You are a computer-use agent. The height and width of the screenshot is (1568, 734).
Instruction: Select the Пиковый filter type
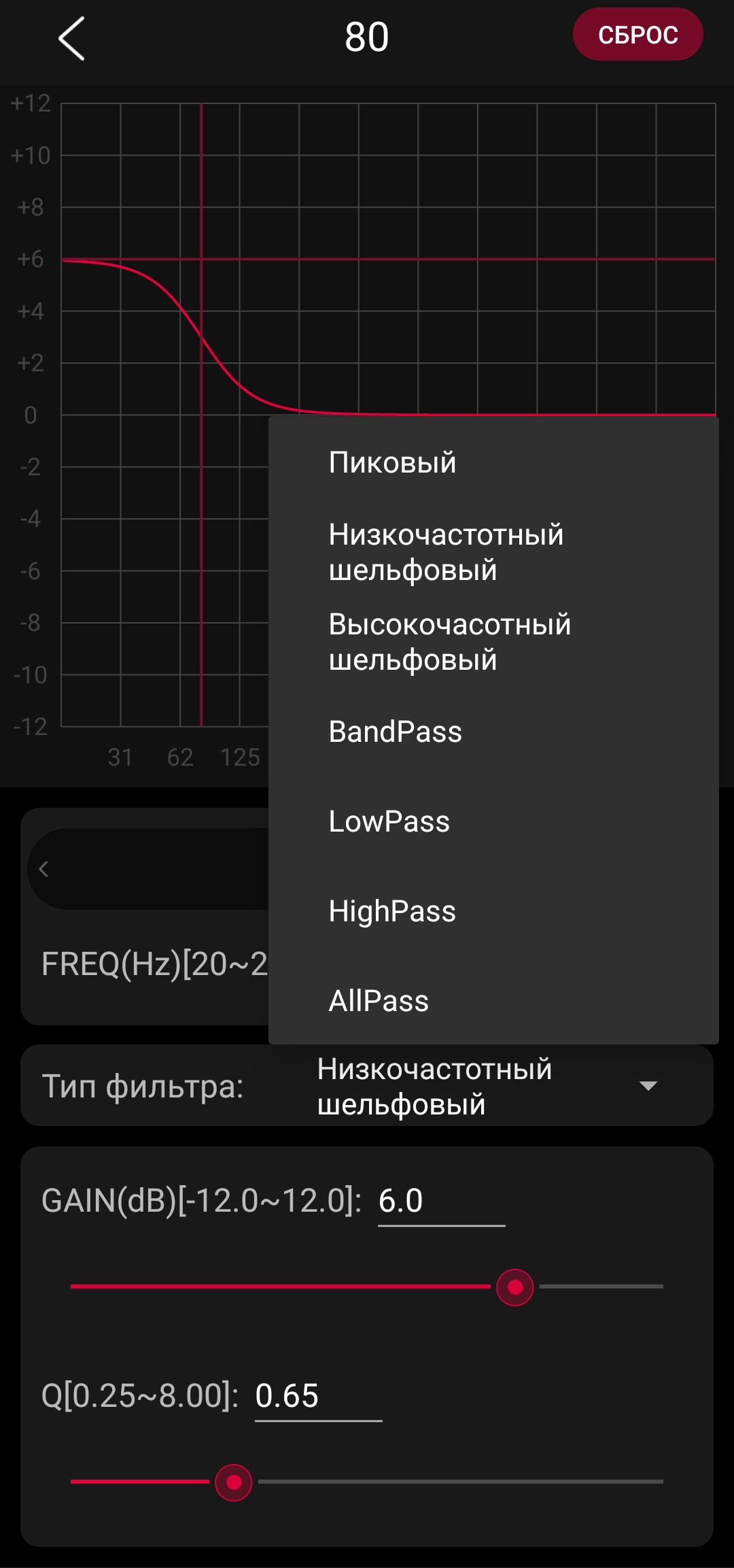[x=392, y=462]
